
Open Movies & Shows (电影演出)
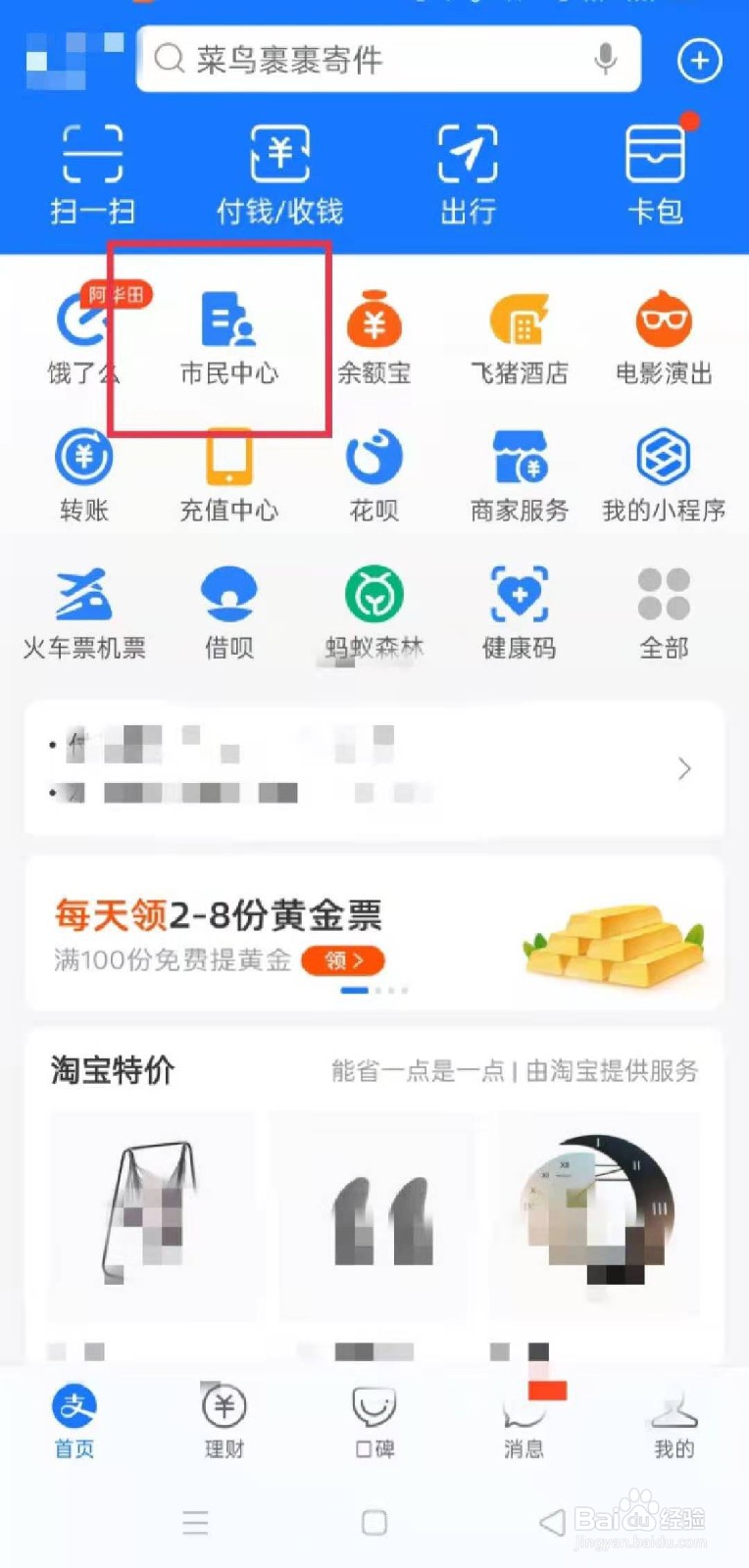click(x=664, y=333)
